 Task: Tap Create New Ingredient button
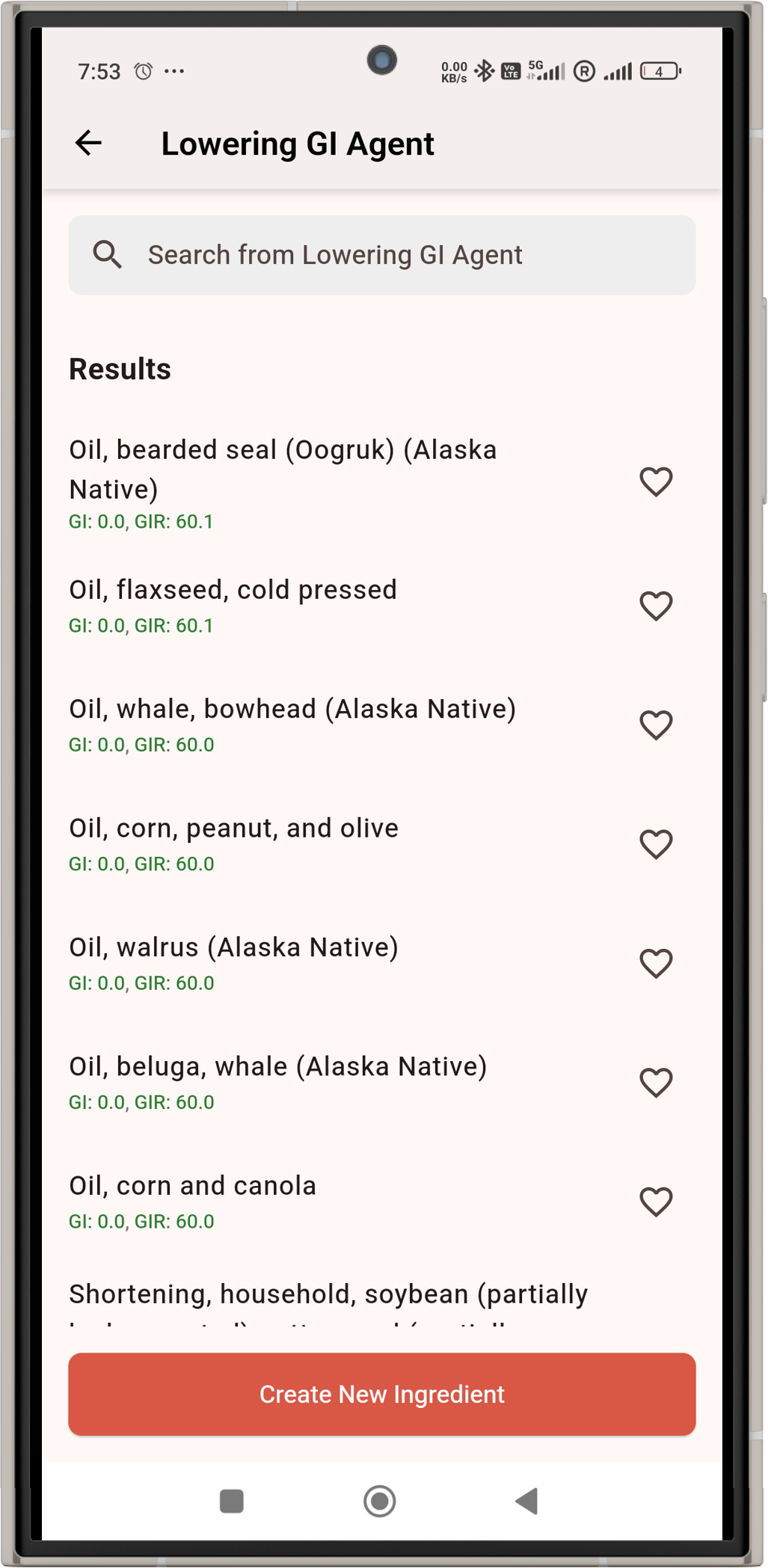tap(381, 1394)
